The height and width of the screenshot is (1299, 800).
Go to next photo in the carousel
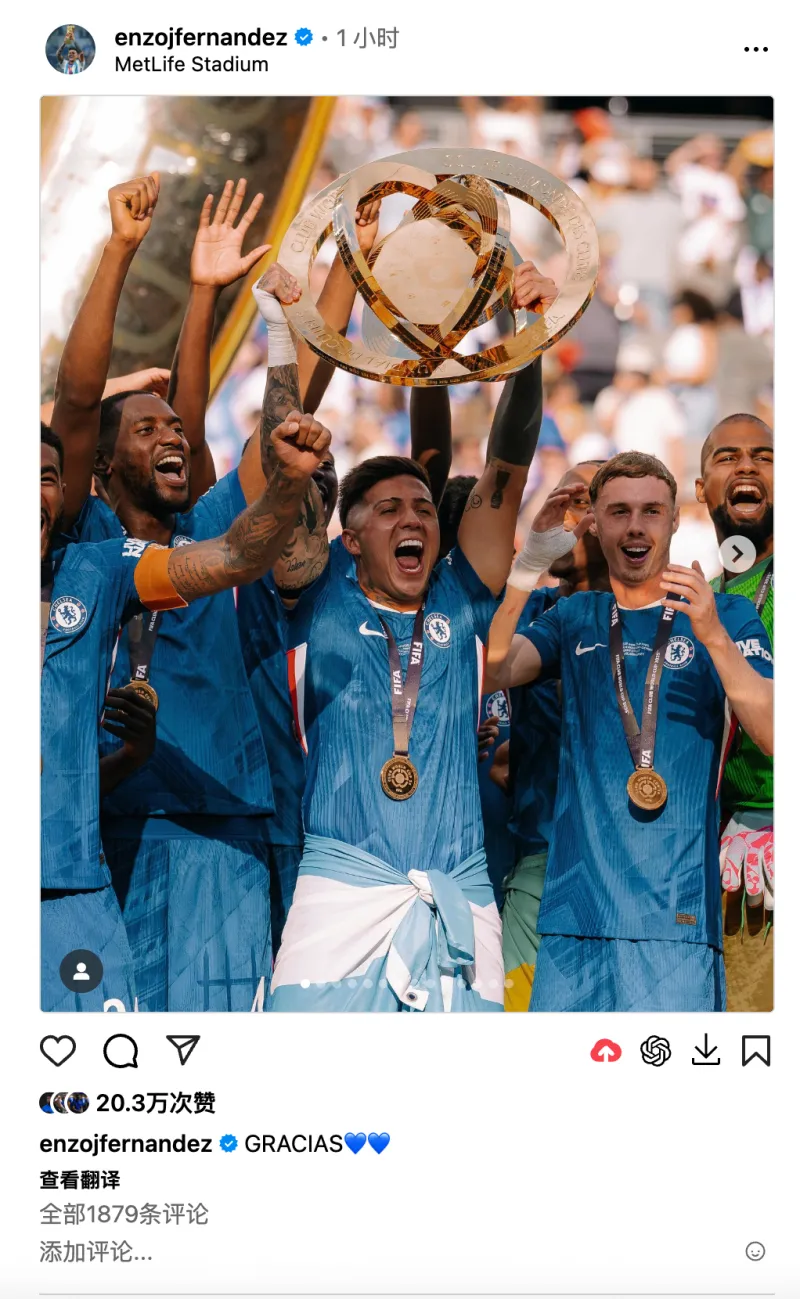coord(737,554)
